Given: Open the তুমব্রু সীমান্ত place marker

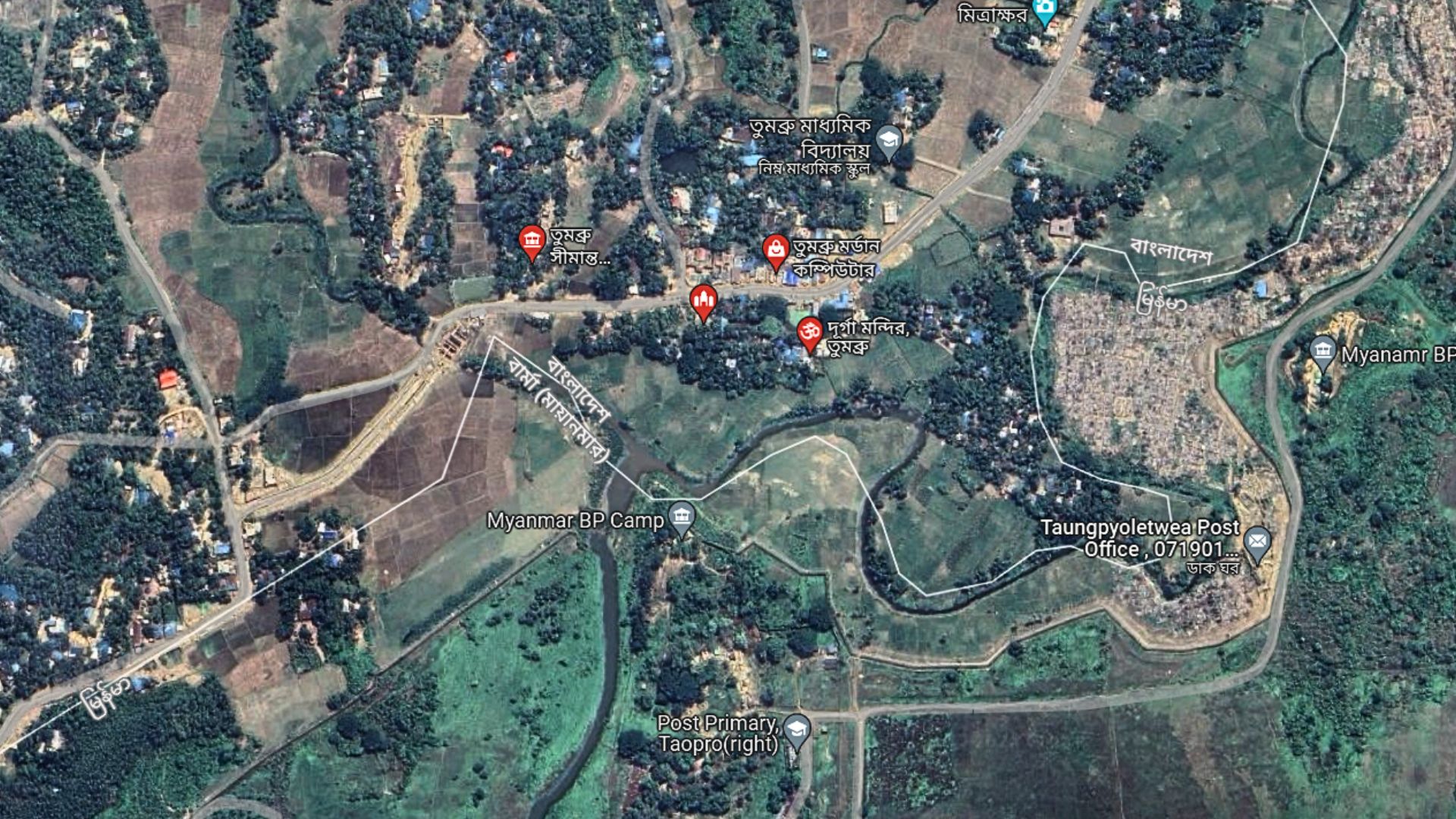Looking at the screenshot, I should (x=532, y=241).
